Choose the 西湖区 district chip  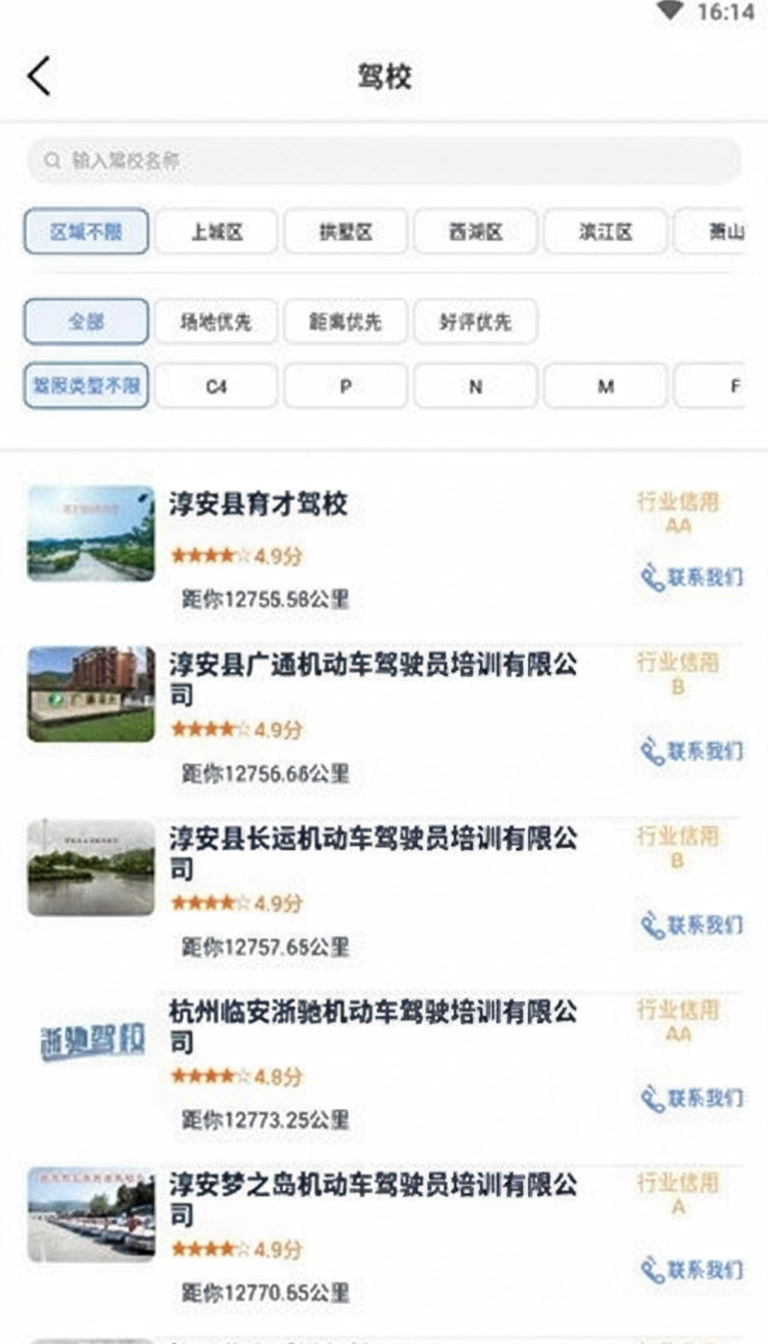tap(475, 232)
